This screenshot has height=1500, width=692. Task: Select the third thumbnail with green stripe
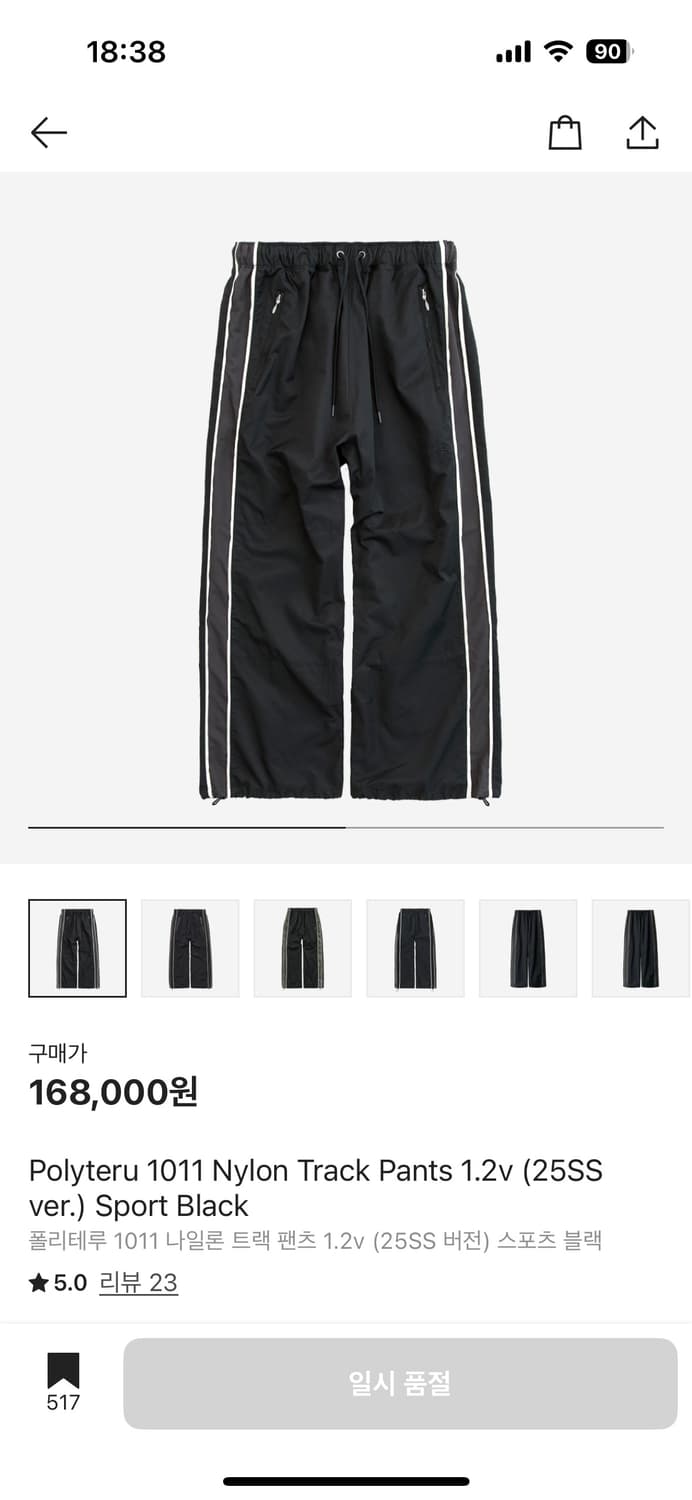(x=302, y=948)
